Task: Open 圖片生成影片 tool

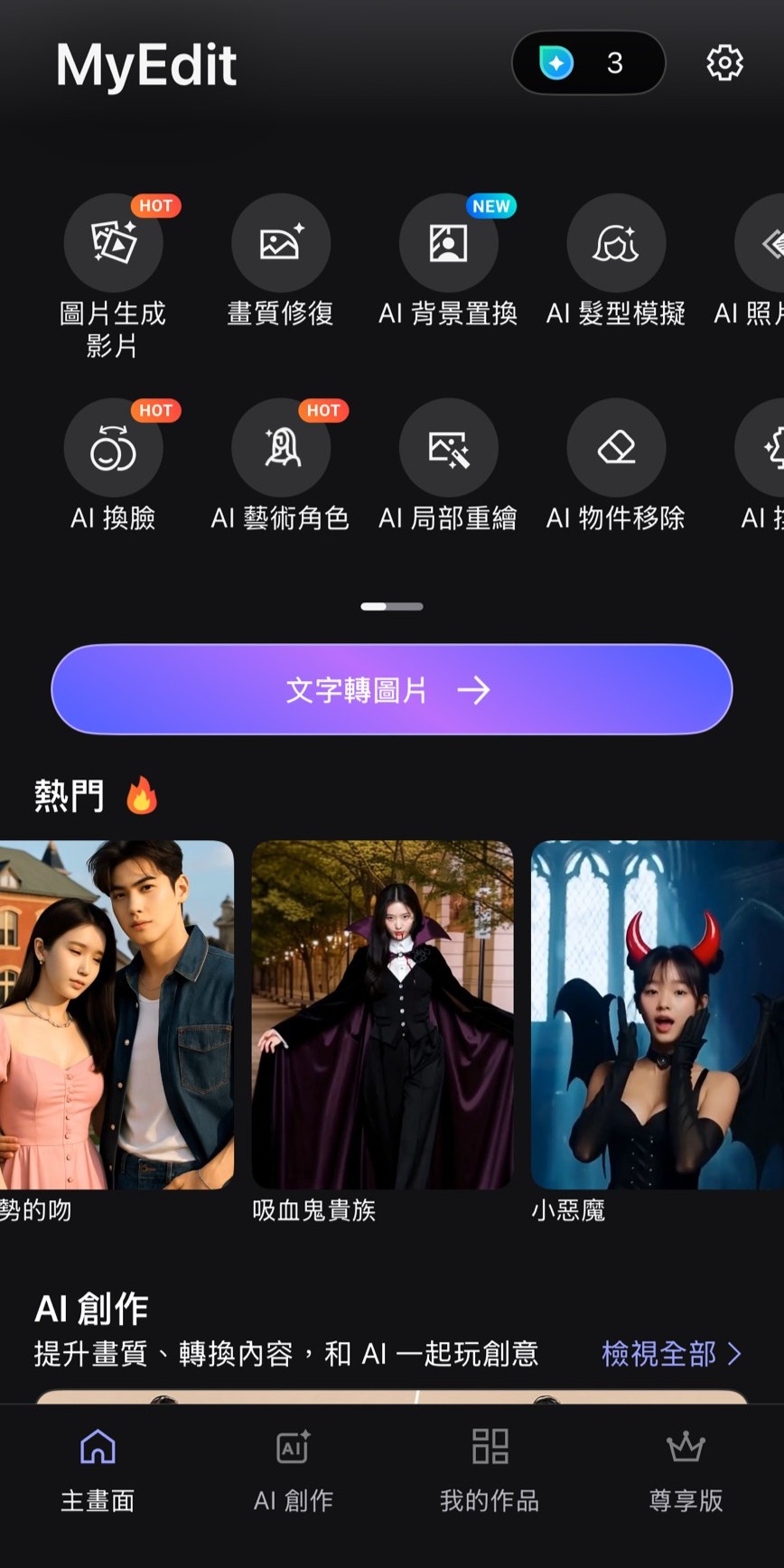Action: click(x=113, y=244)
